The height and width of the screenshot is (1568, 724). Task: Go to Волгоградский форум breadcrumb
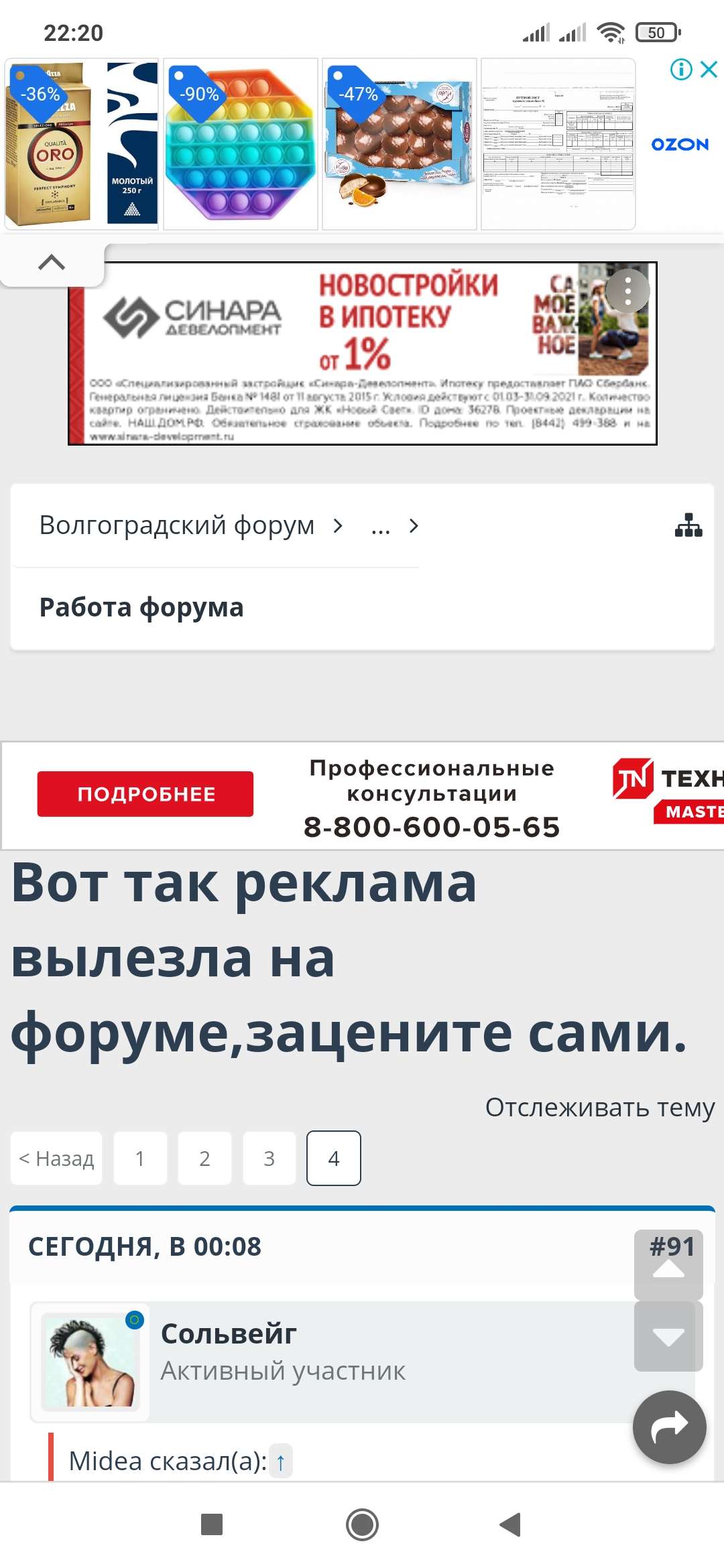pos(176,525)
